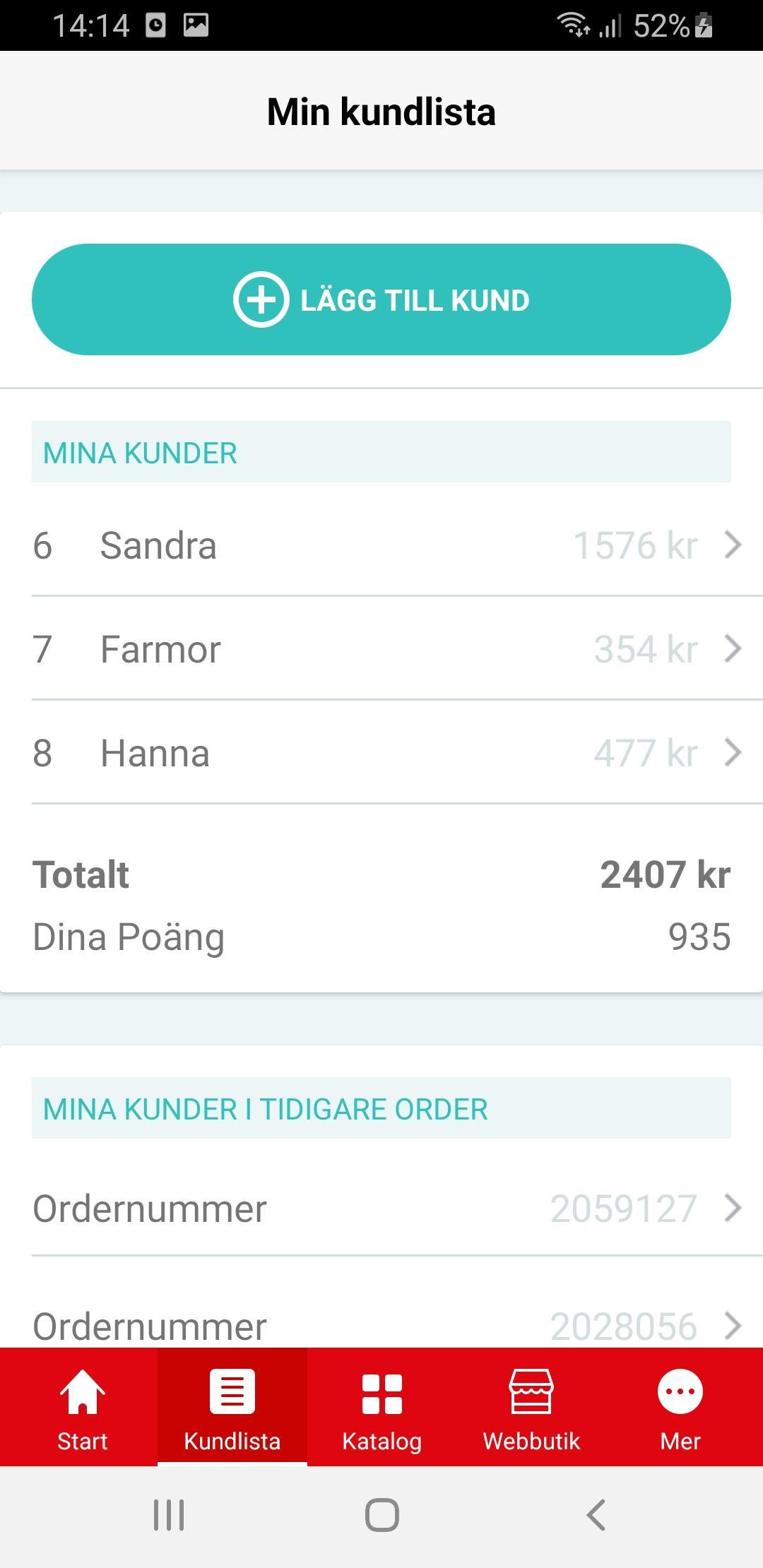Switch to the Katalog tab

(x=381, y=1407)
